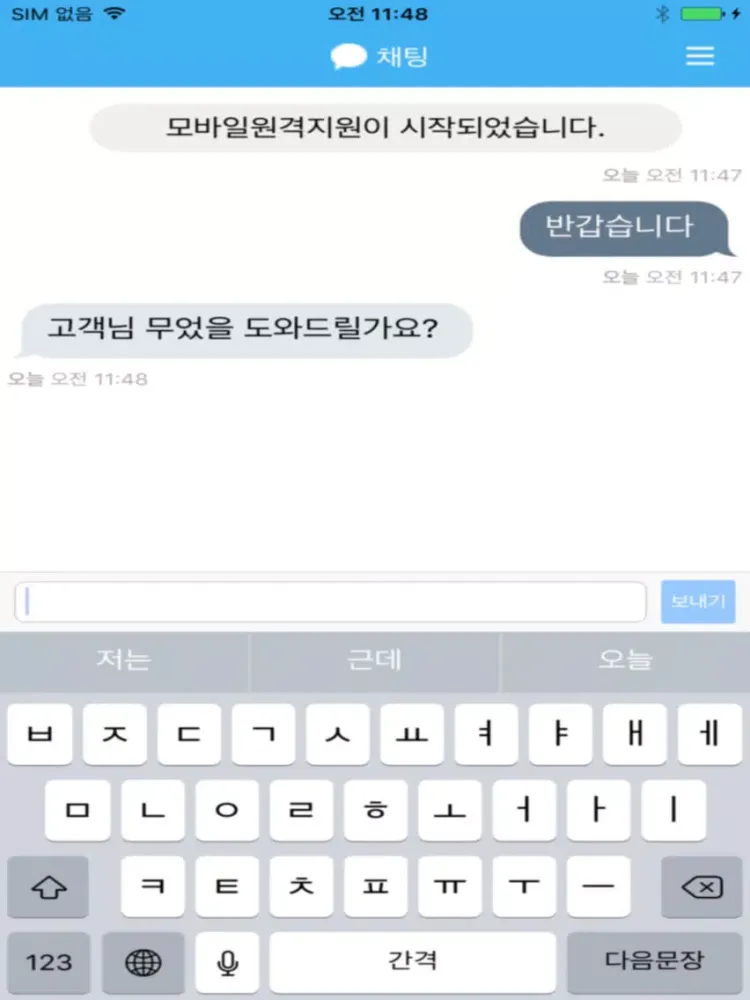Tap the 보내기 send button

(697, 602)
